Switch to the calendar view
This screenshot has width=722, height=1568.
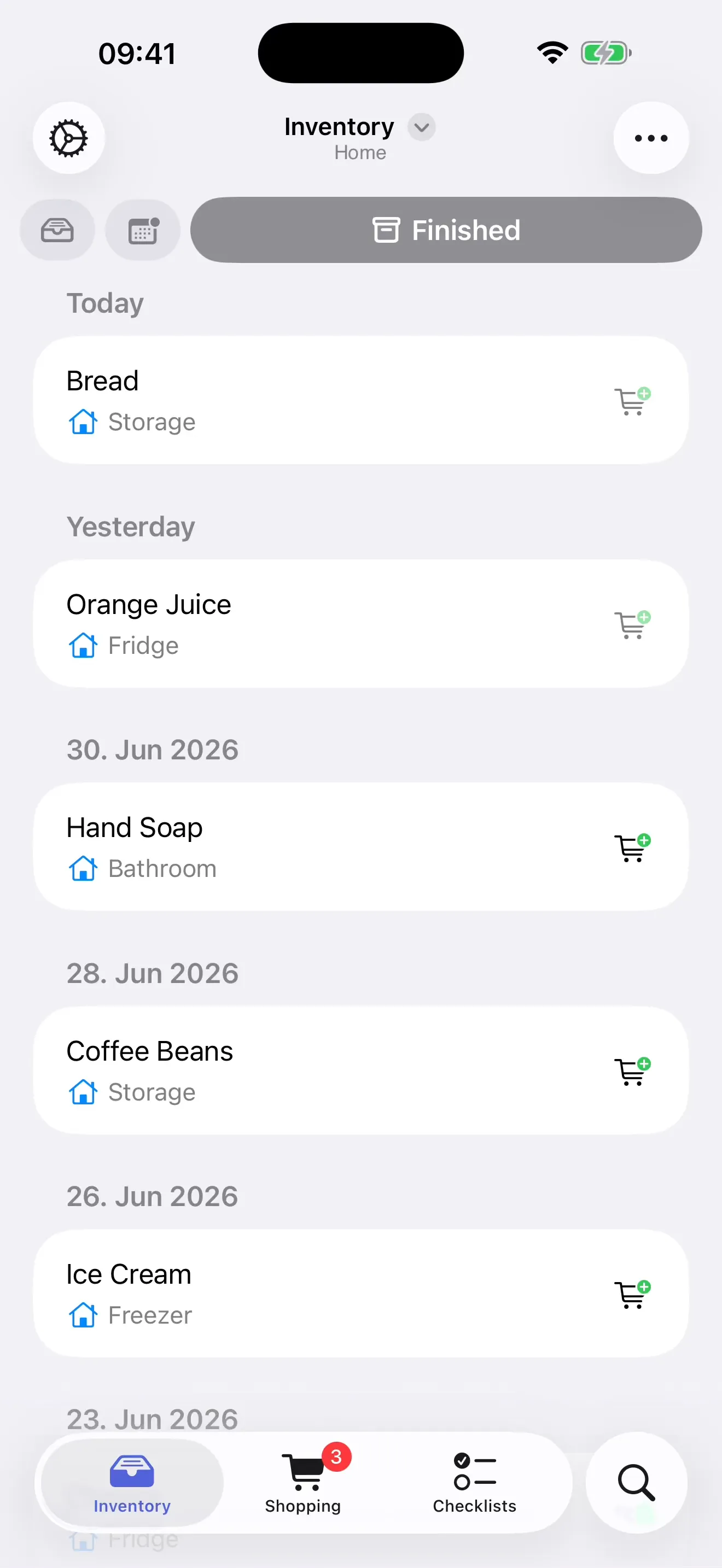coord(143,231)
